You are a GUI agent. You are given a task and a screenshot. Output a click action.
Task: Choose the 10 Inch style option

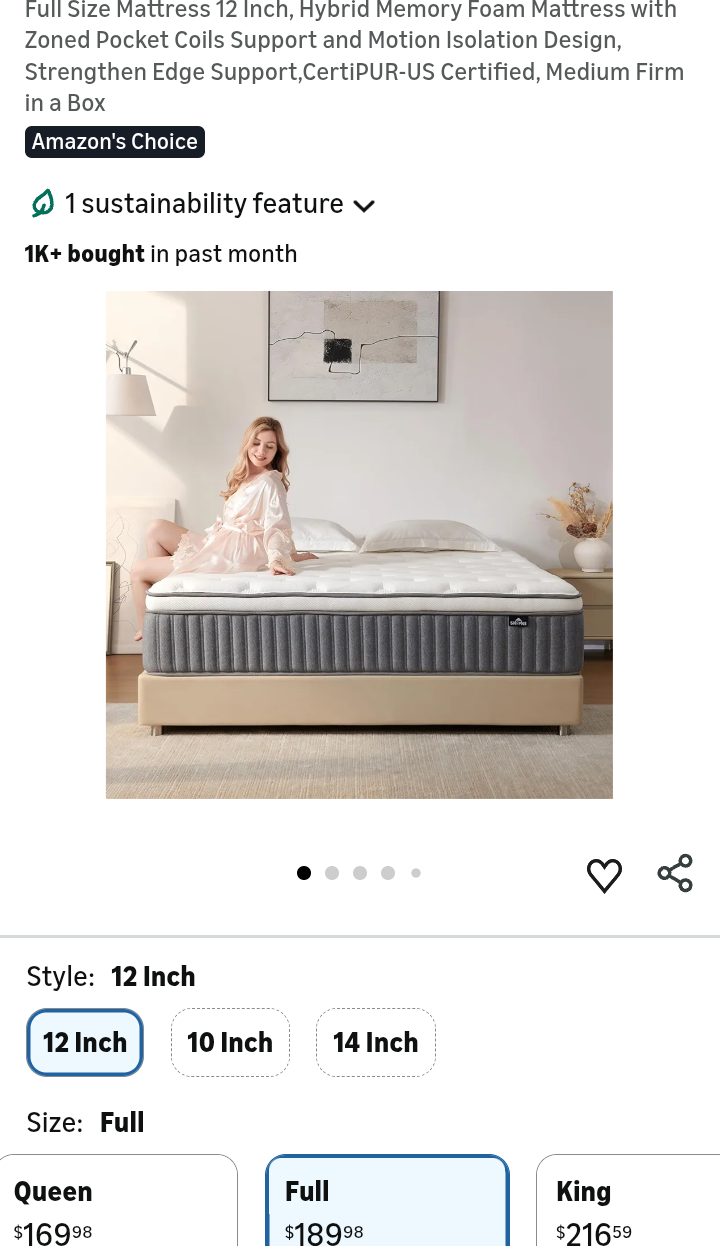tap(230, 1042)
